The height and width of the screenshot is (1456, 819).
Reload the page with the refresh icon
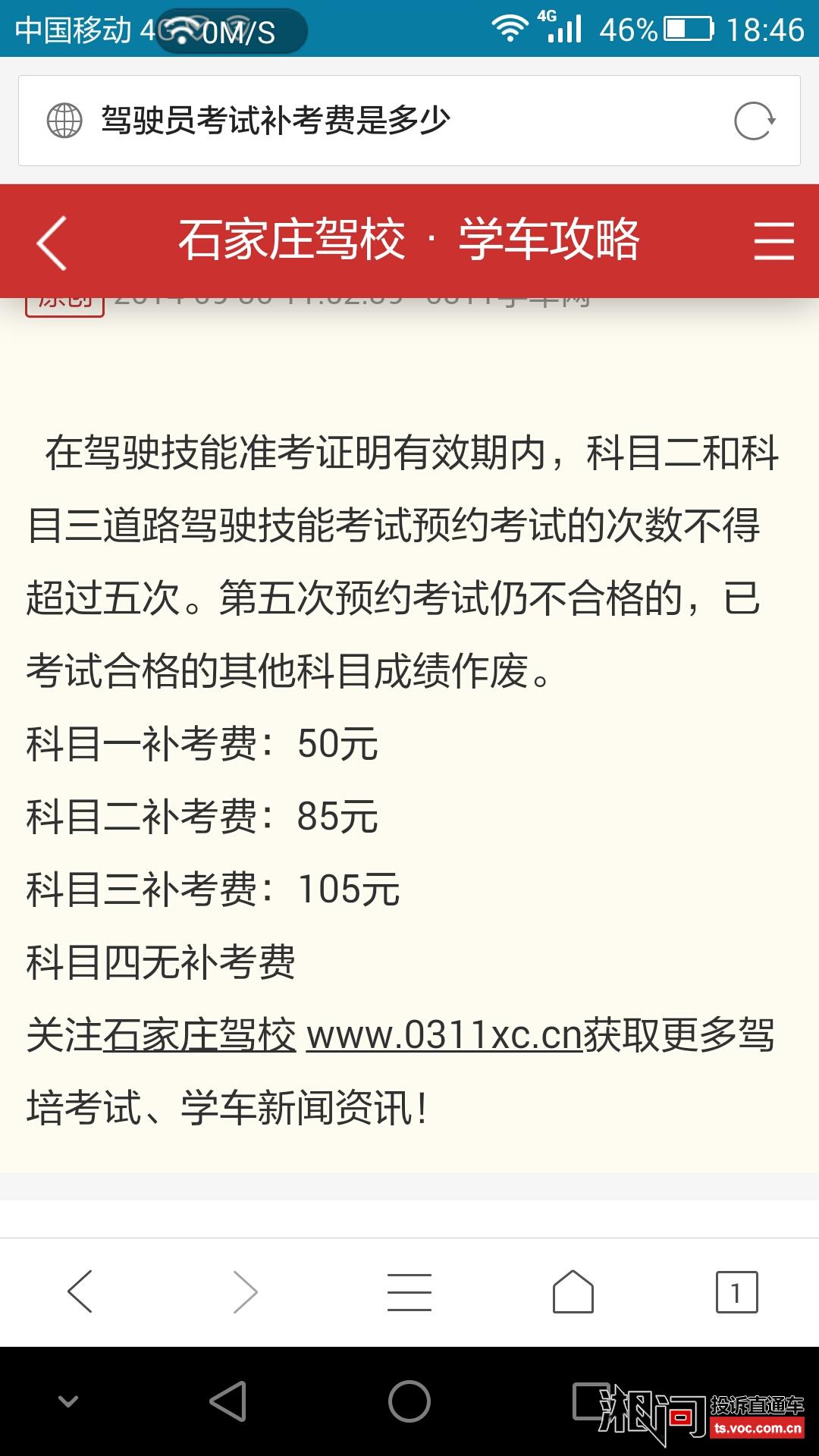[755, 121]
